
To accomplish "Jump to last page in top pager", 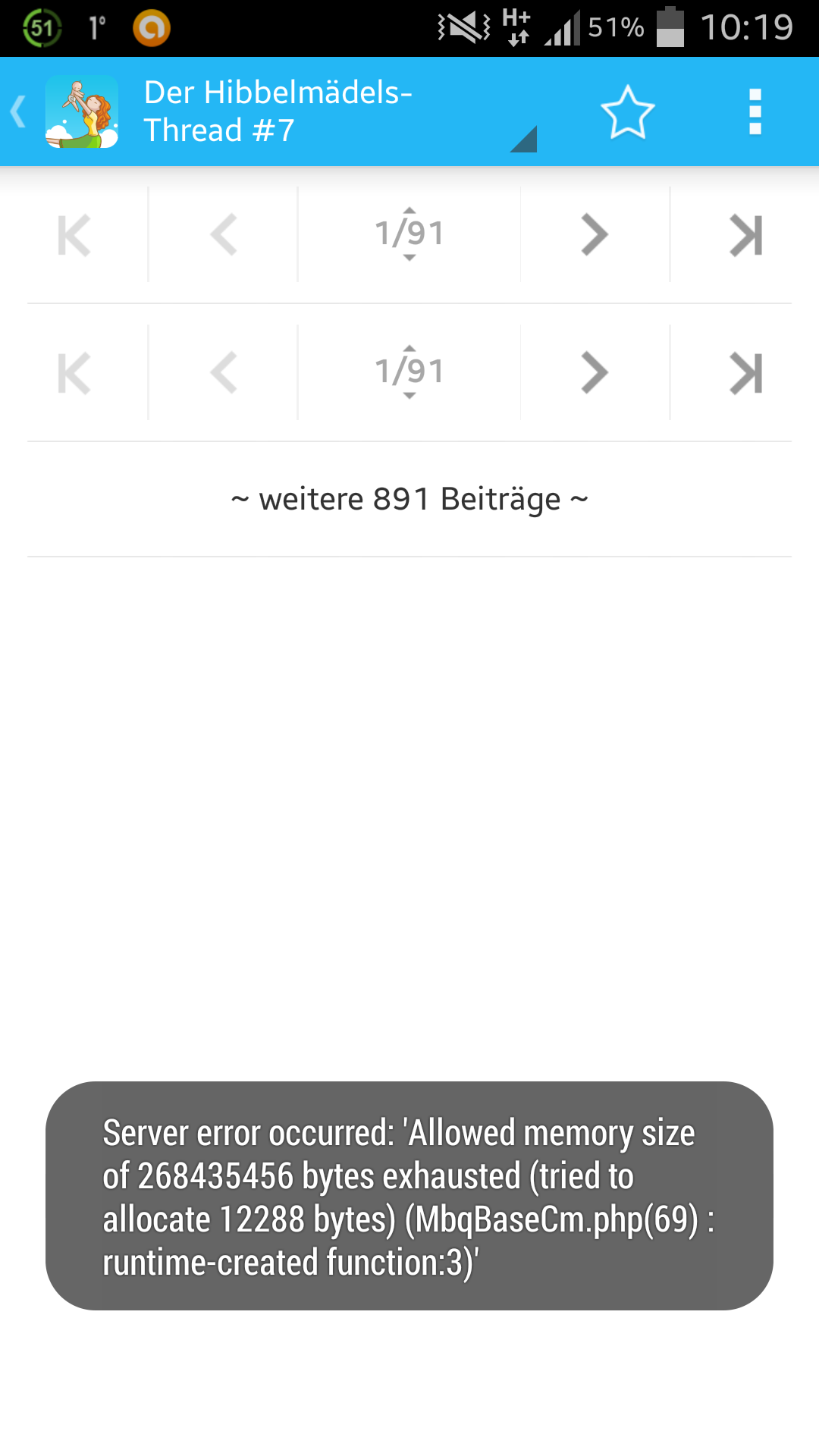I will pyautogui.click(x=745, y=234).
